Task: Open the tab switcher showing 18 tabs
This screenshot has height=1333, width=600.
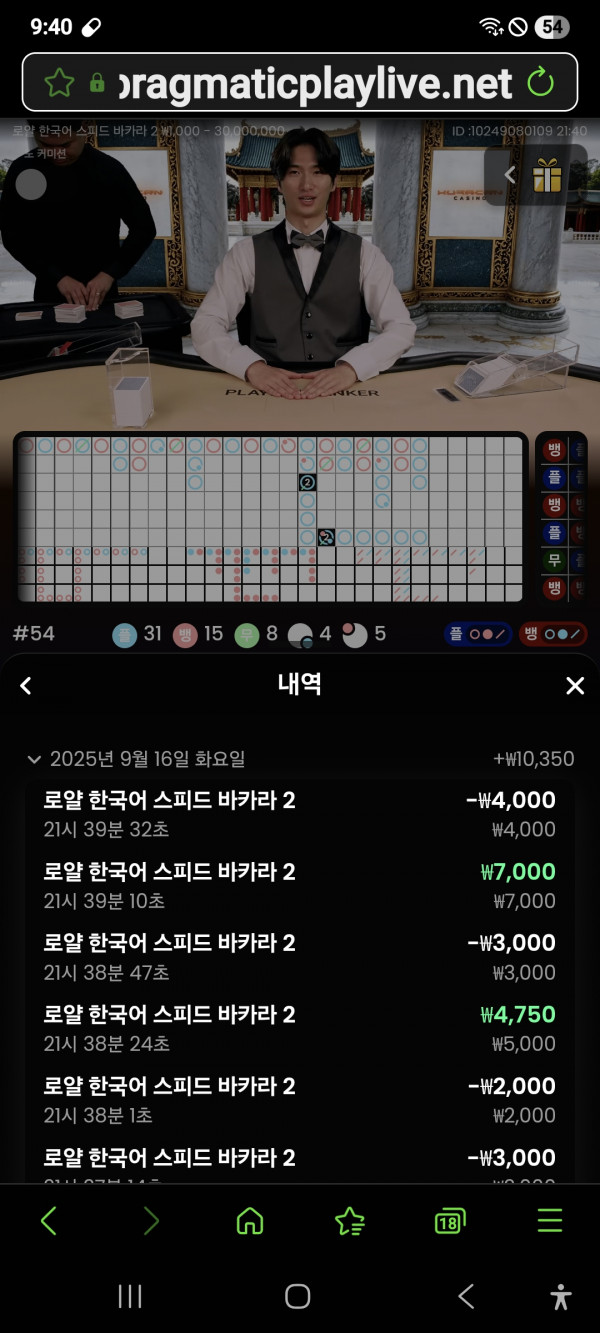Action: click(450, 1221)
